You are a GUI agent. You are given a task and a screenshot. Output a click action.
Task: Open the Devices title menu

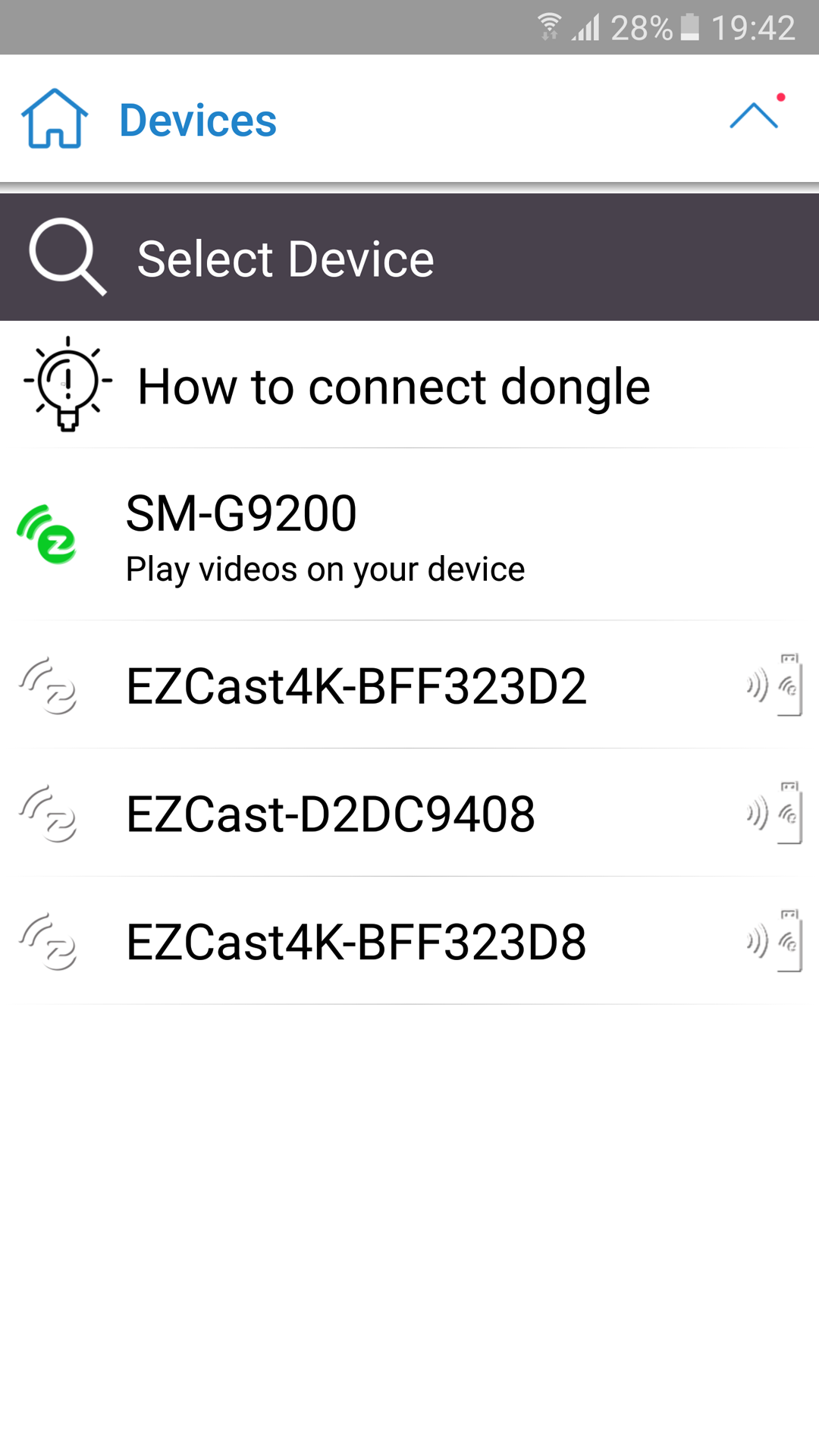click(x=196, y=119)
